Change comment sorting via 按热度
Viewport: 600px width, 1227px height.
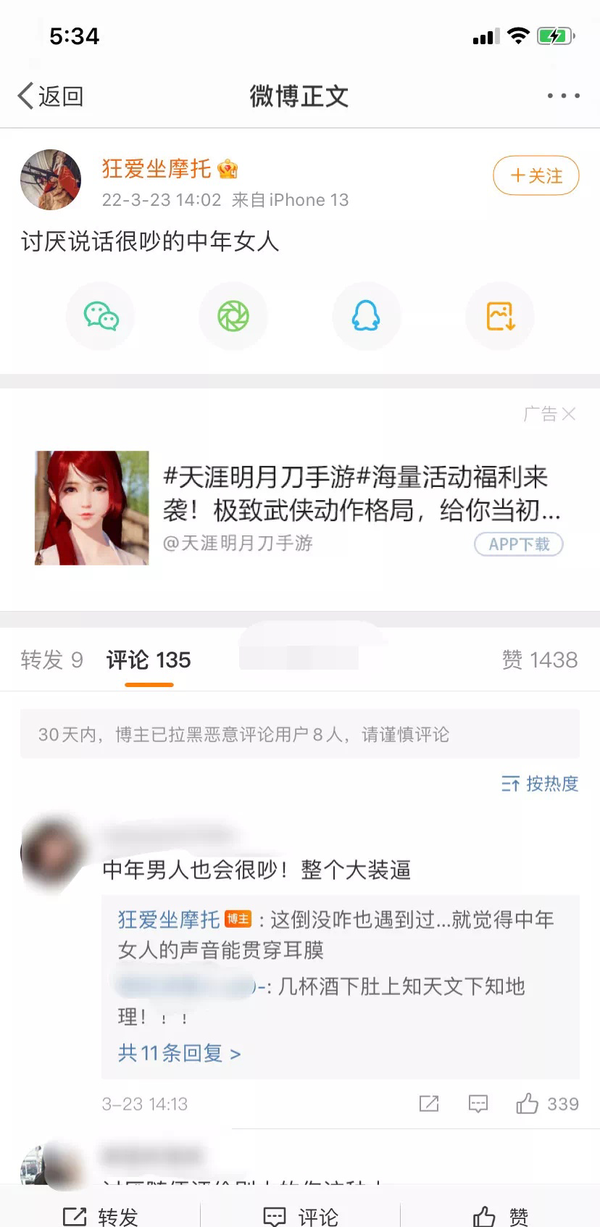[540, 784]
